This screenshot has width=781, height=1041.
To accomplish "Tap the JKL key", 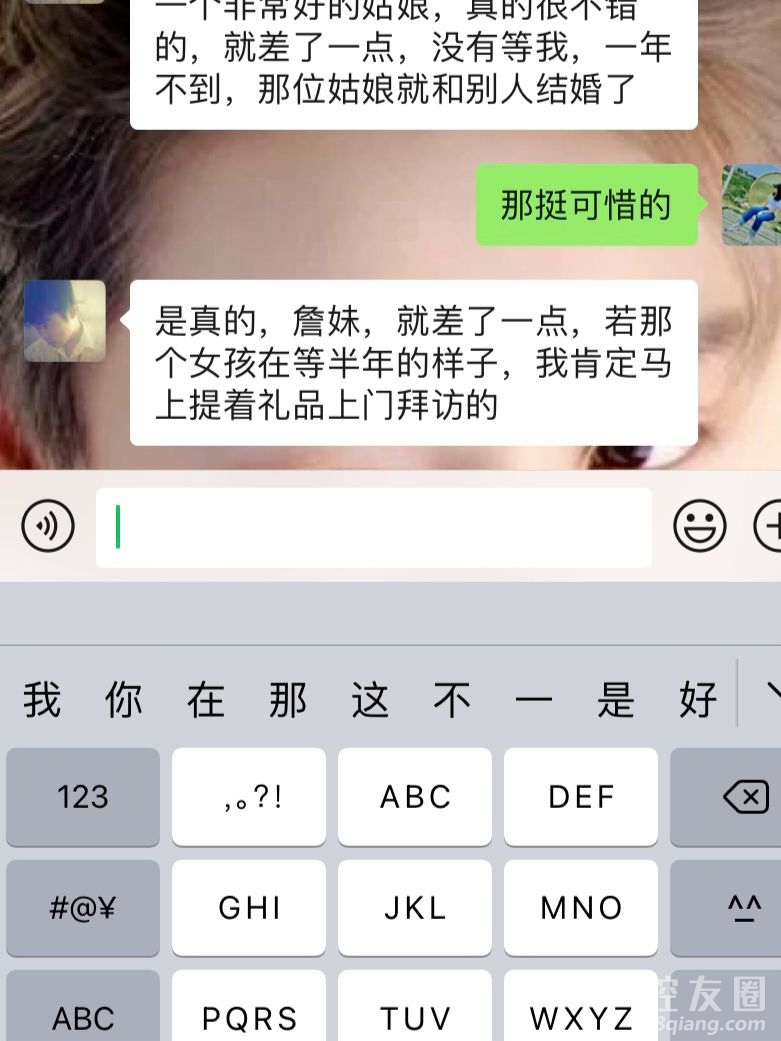I will (414, 908).
